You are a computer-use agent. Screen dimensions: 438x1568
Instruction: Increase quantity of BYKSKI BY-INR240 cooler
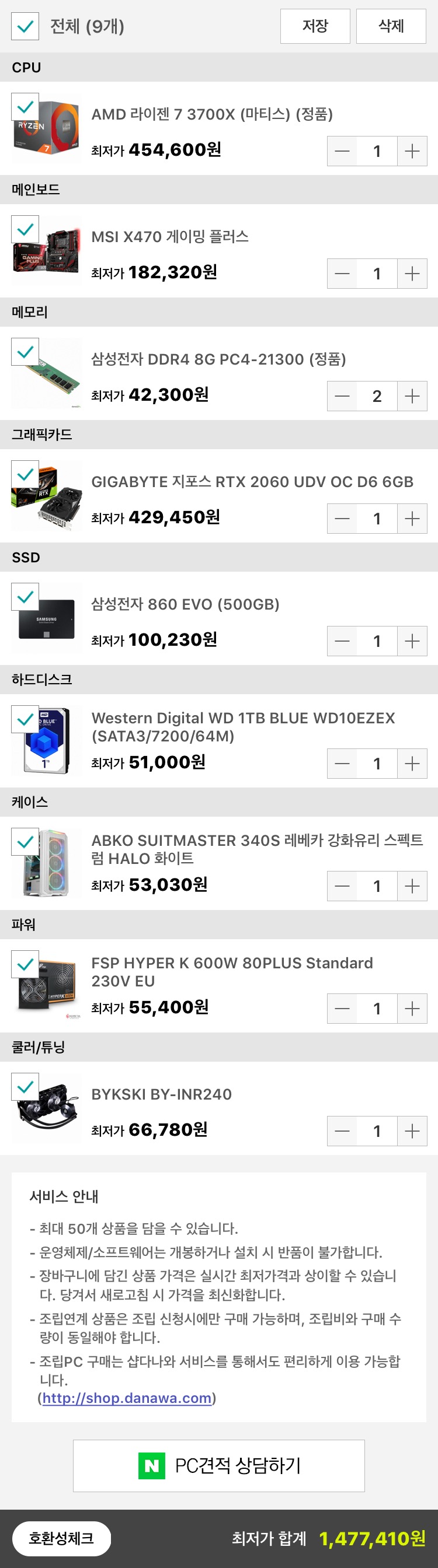412,1132
